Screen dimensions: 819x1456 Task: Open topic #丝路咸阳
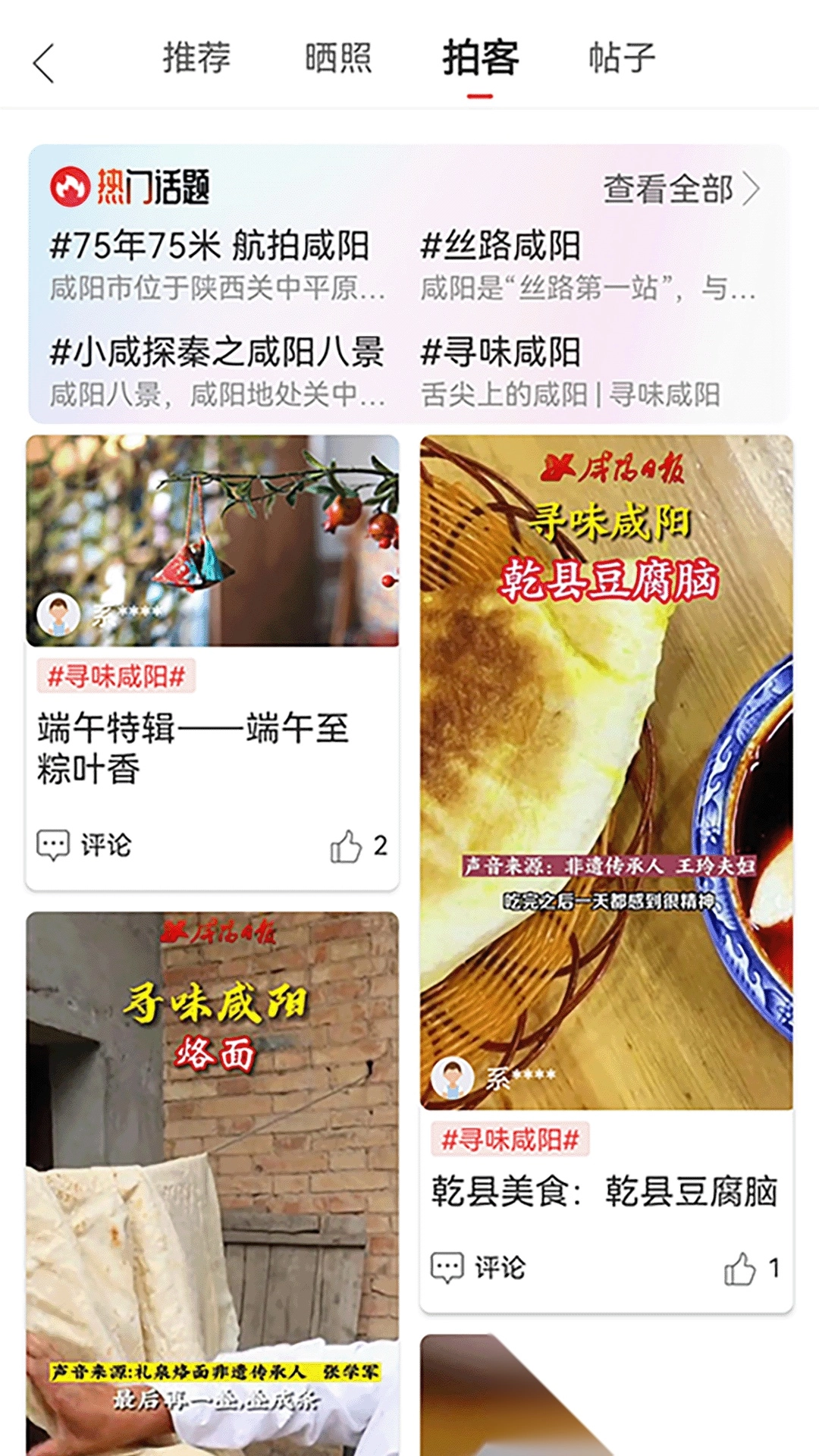click(x=500, y=246)
